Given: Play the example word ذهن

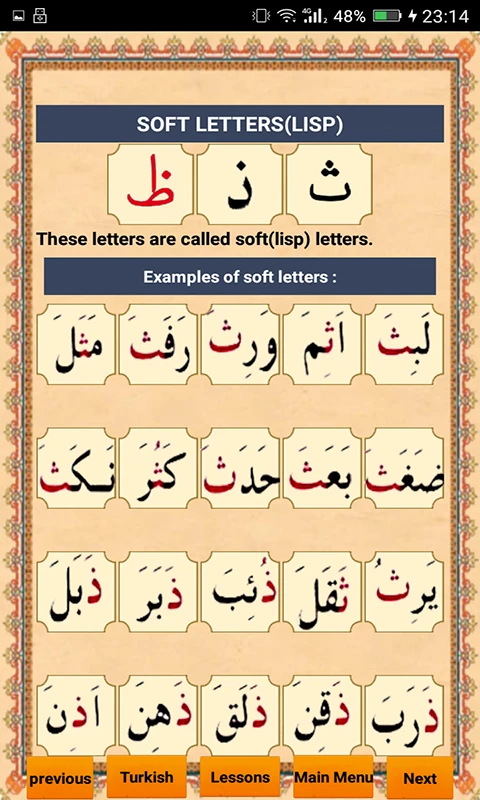Looking at the screenshot, I should pos(158,715).
